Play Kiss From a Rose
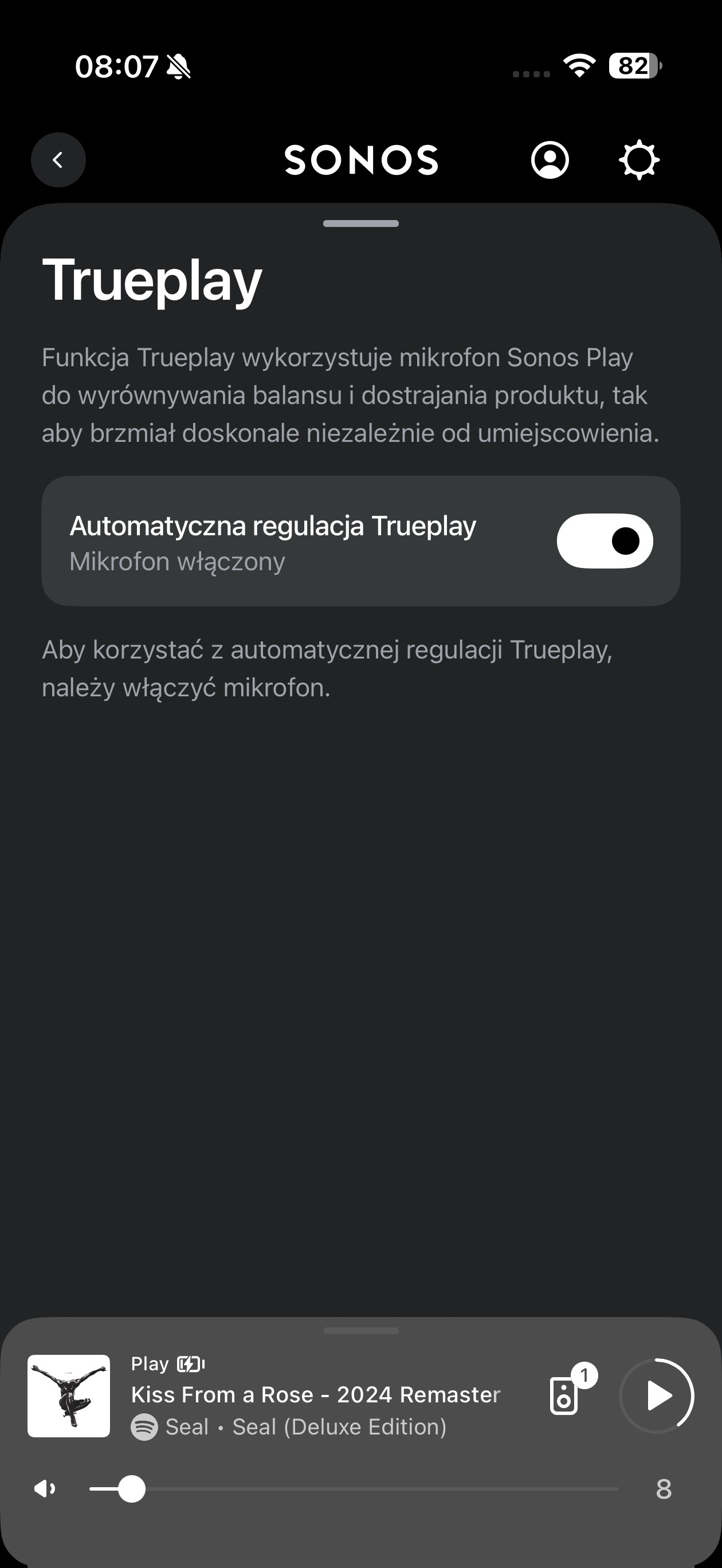This screenshot has width=722, height=1568. pos(657,1395)
